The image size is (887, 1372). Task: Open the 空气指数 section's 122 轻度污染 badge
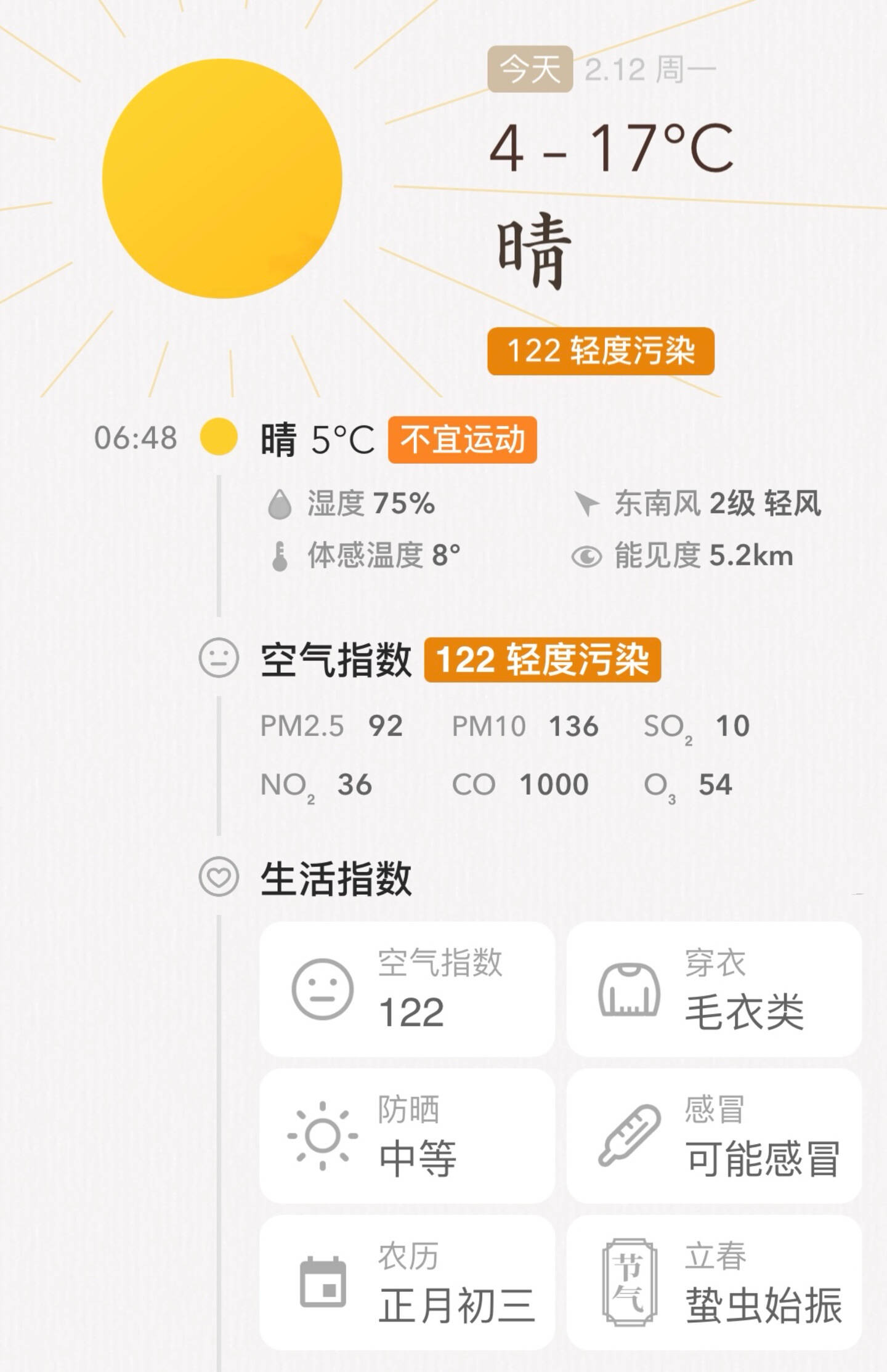point(542,660)
